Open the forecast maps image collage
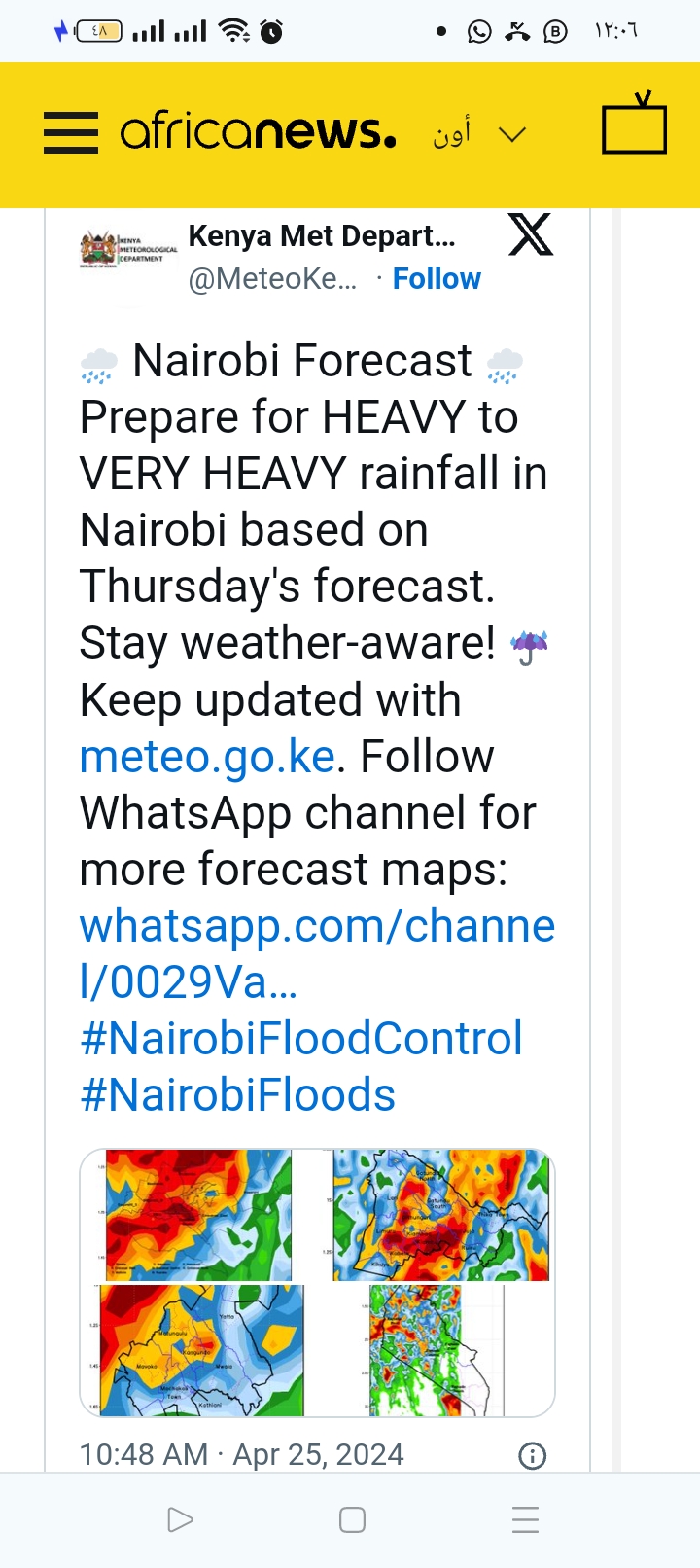Screen dimensions: 700x1568 click(317, 1282)
